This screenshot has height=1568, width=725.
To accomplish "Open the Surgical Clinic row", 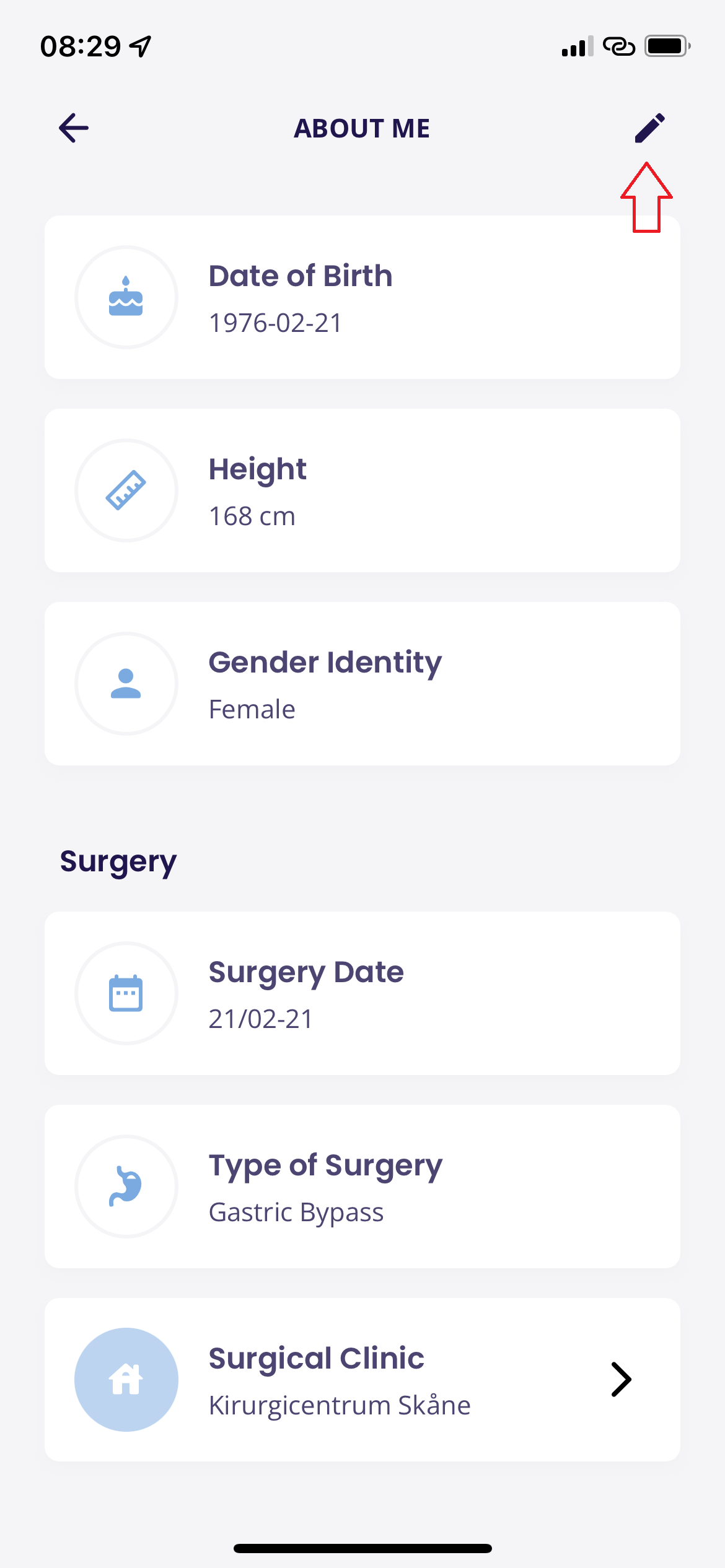I will click(362, 1380).
